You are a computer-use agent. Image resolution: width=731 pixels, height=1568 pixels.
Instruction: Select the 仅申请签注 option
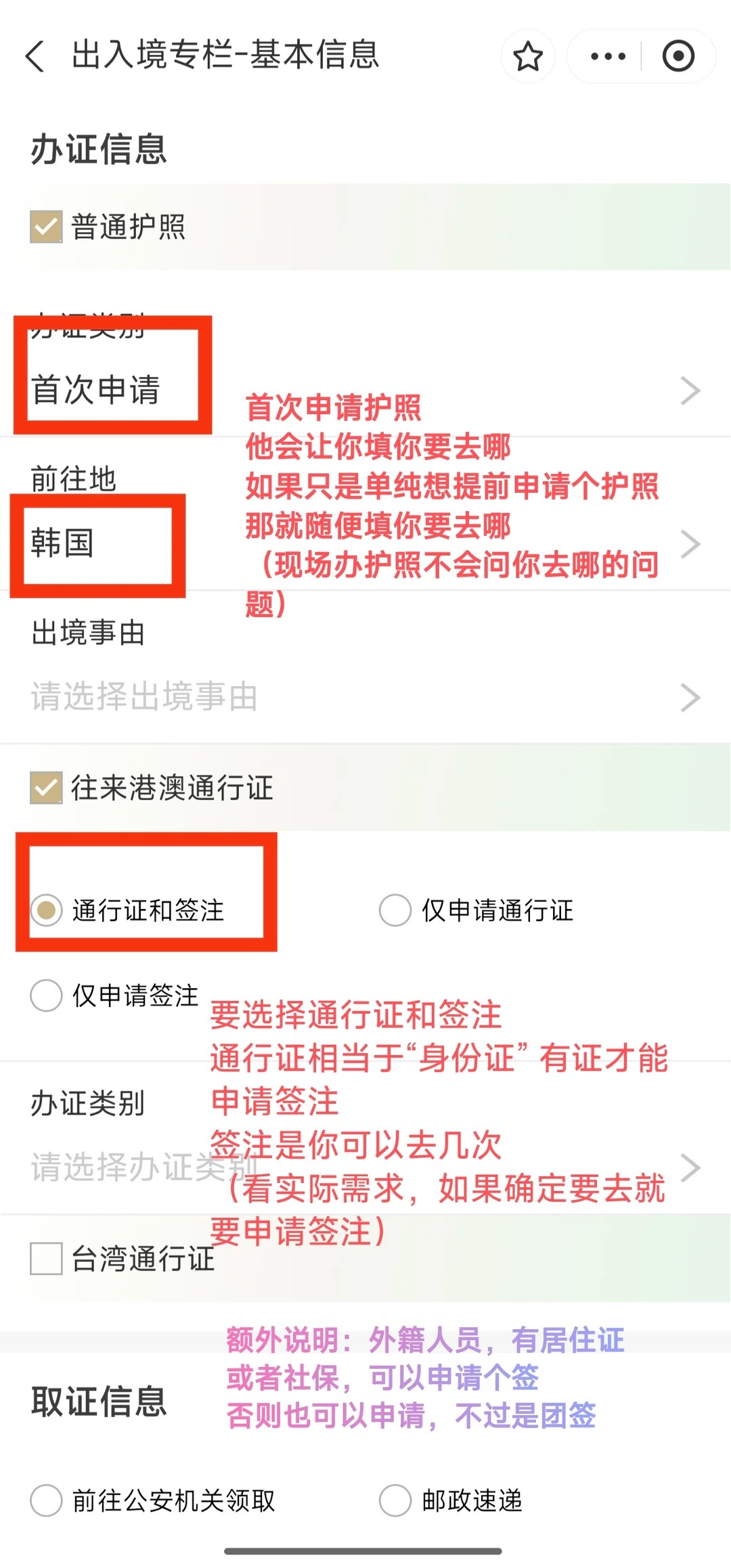click(x=46, y=995)
